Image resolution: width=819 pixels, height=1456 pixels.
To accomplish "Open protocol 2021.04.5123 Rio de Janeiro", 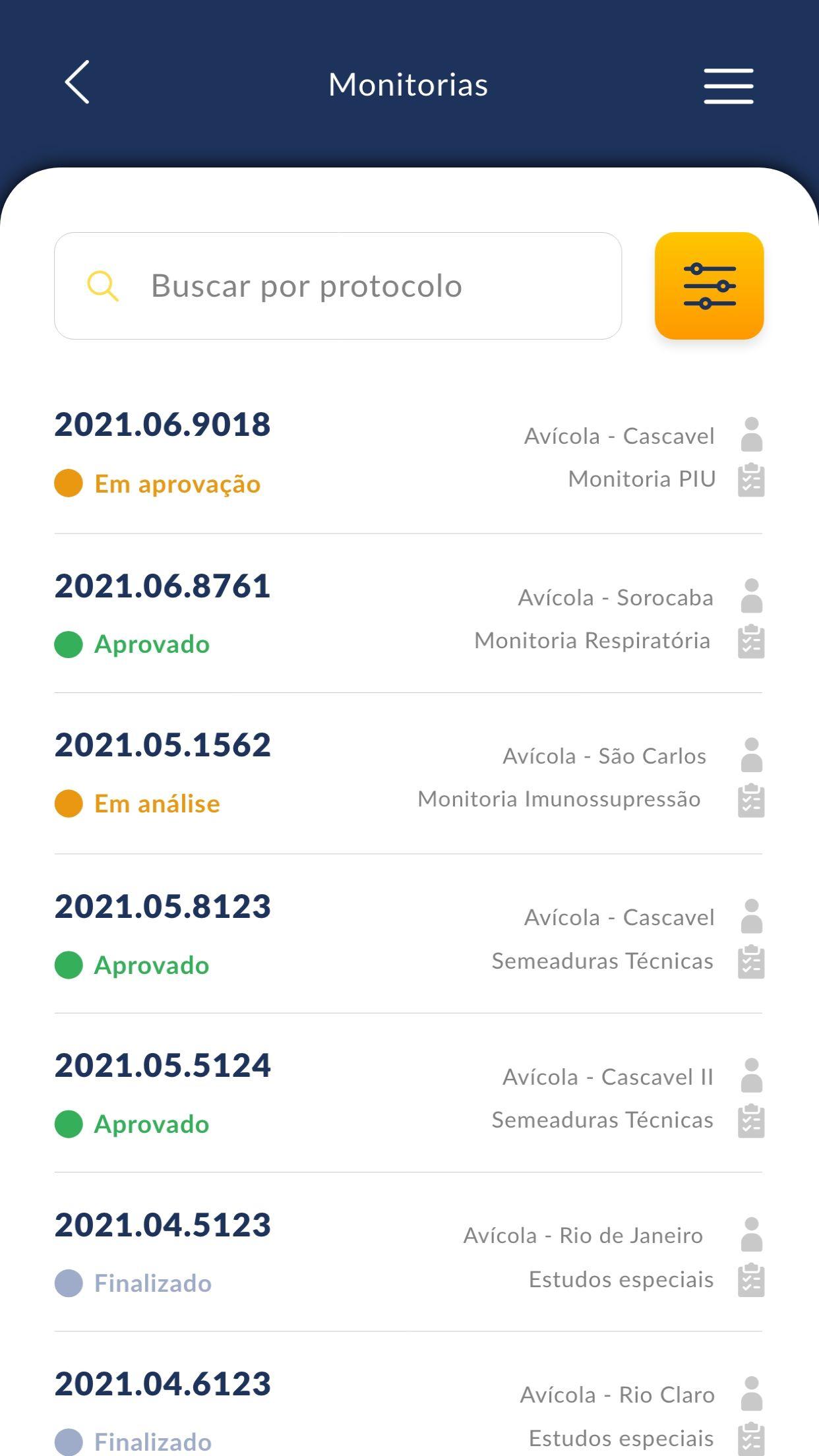I will coord(408,1253).
